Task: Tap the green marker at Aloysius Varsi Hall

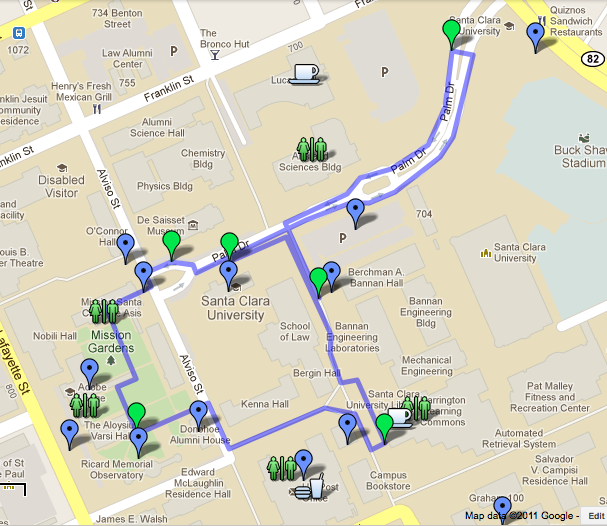Action: click(136, 414)
